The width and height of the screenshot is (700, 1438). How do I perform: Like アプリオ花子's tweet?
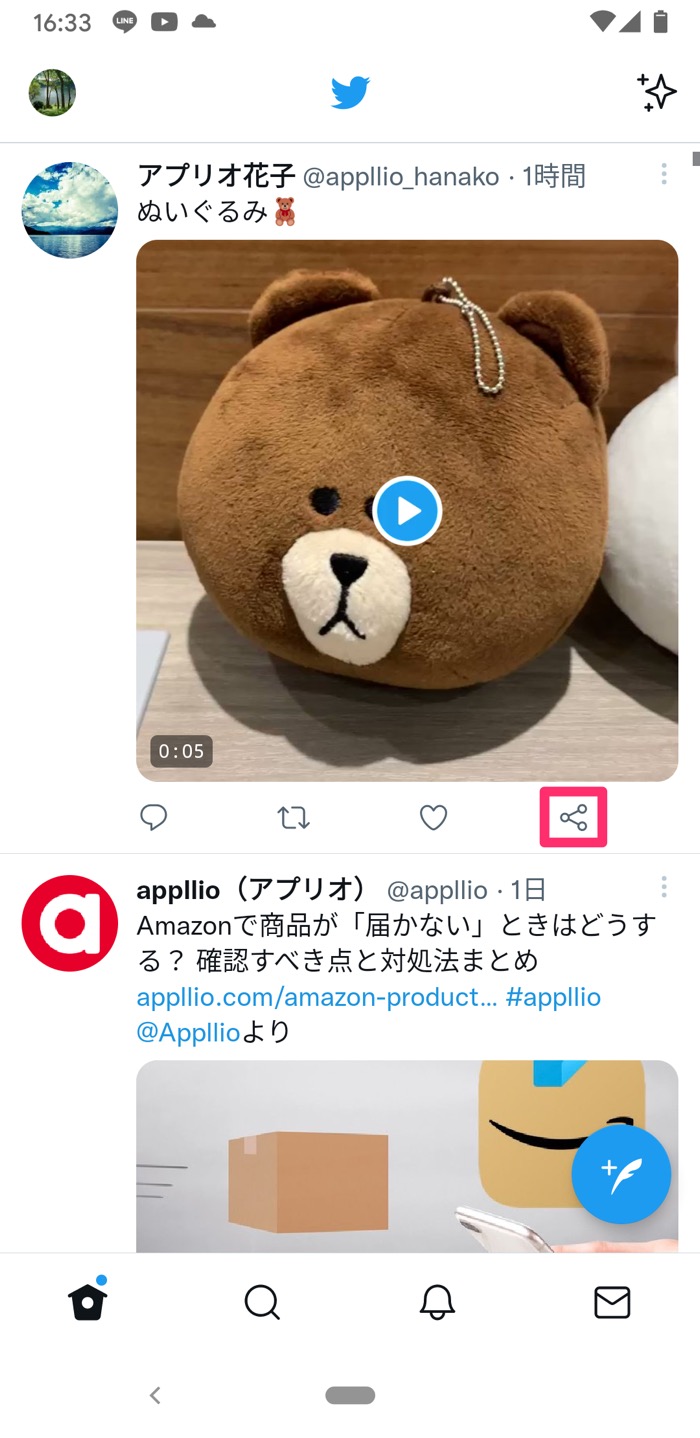[433, 818]
